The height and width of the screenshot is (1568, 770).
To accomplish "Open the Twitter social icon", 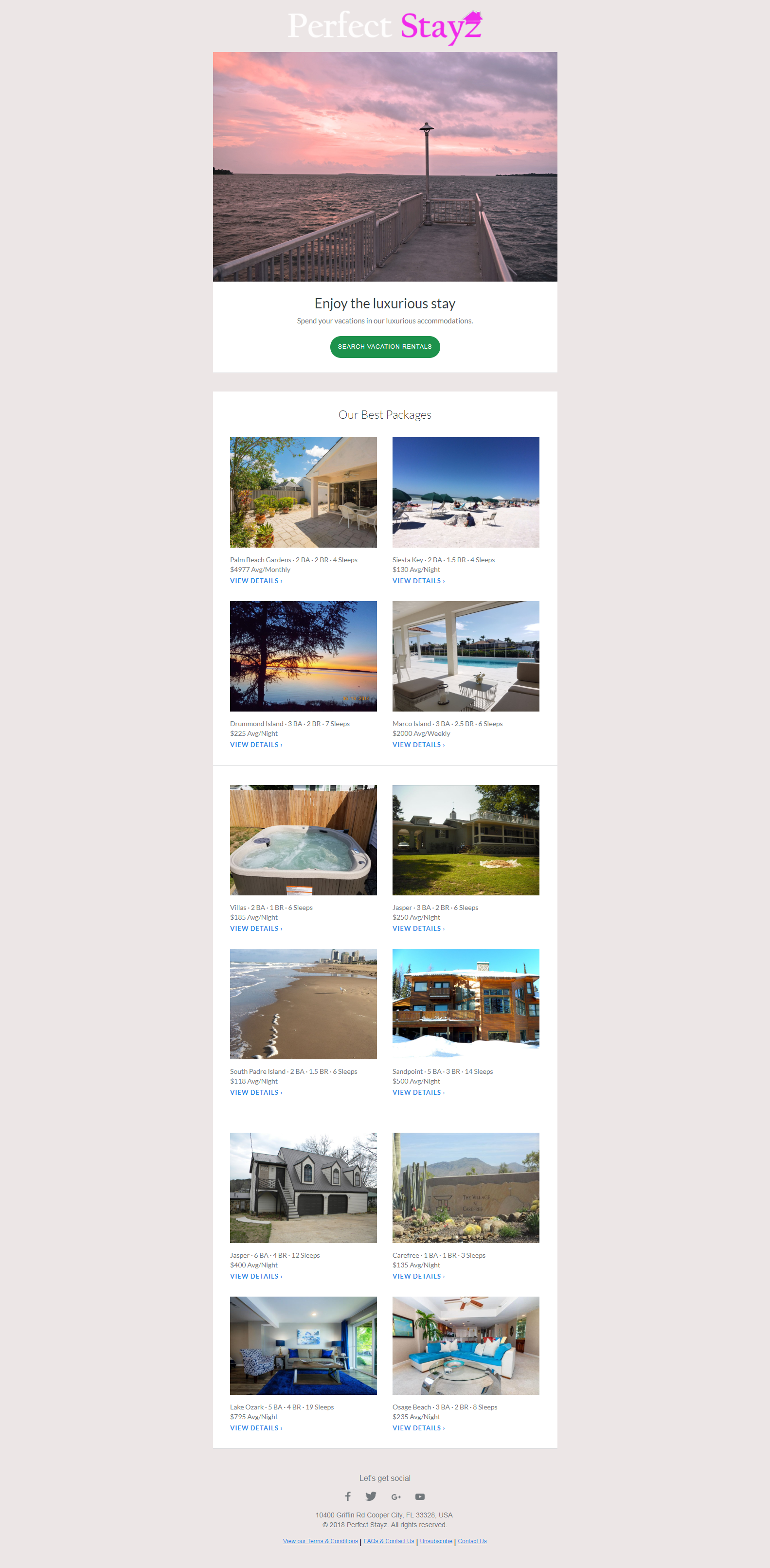I will 371,1496.
